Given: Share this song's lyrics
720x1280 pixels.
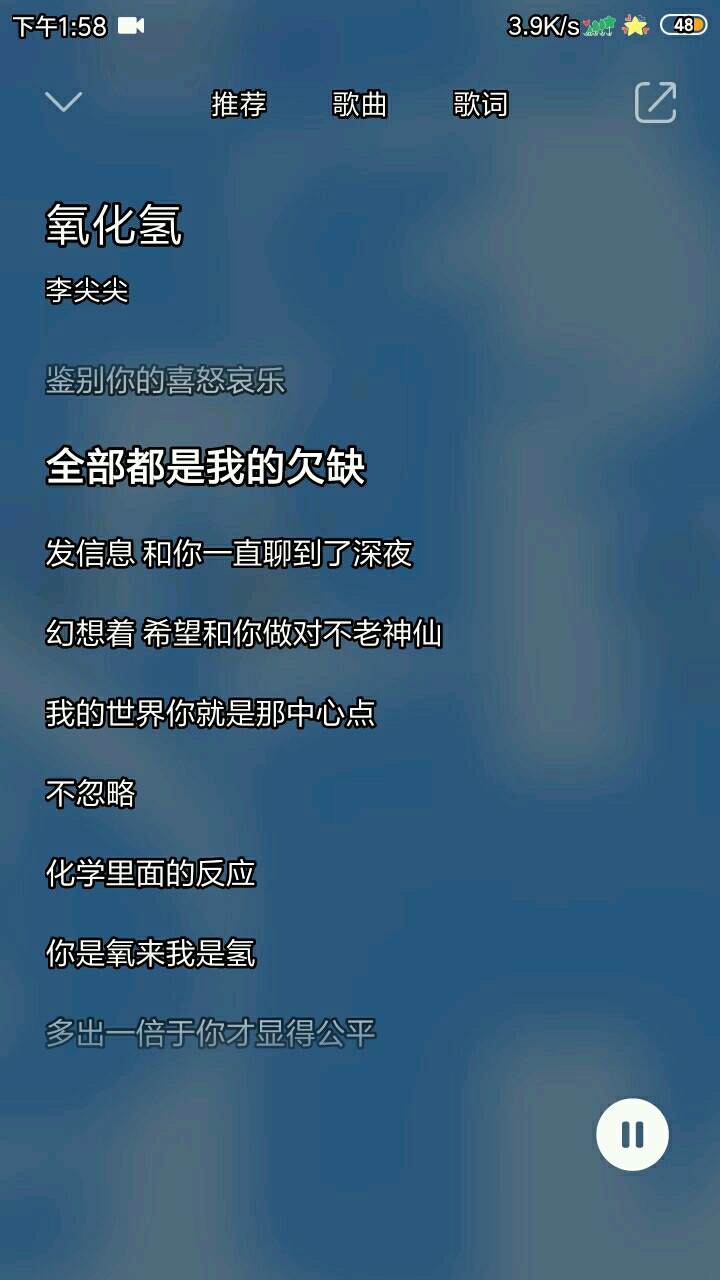Looking at the screenshot, I should coord(656,102).
